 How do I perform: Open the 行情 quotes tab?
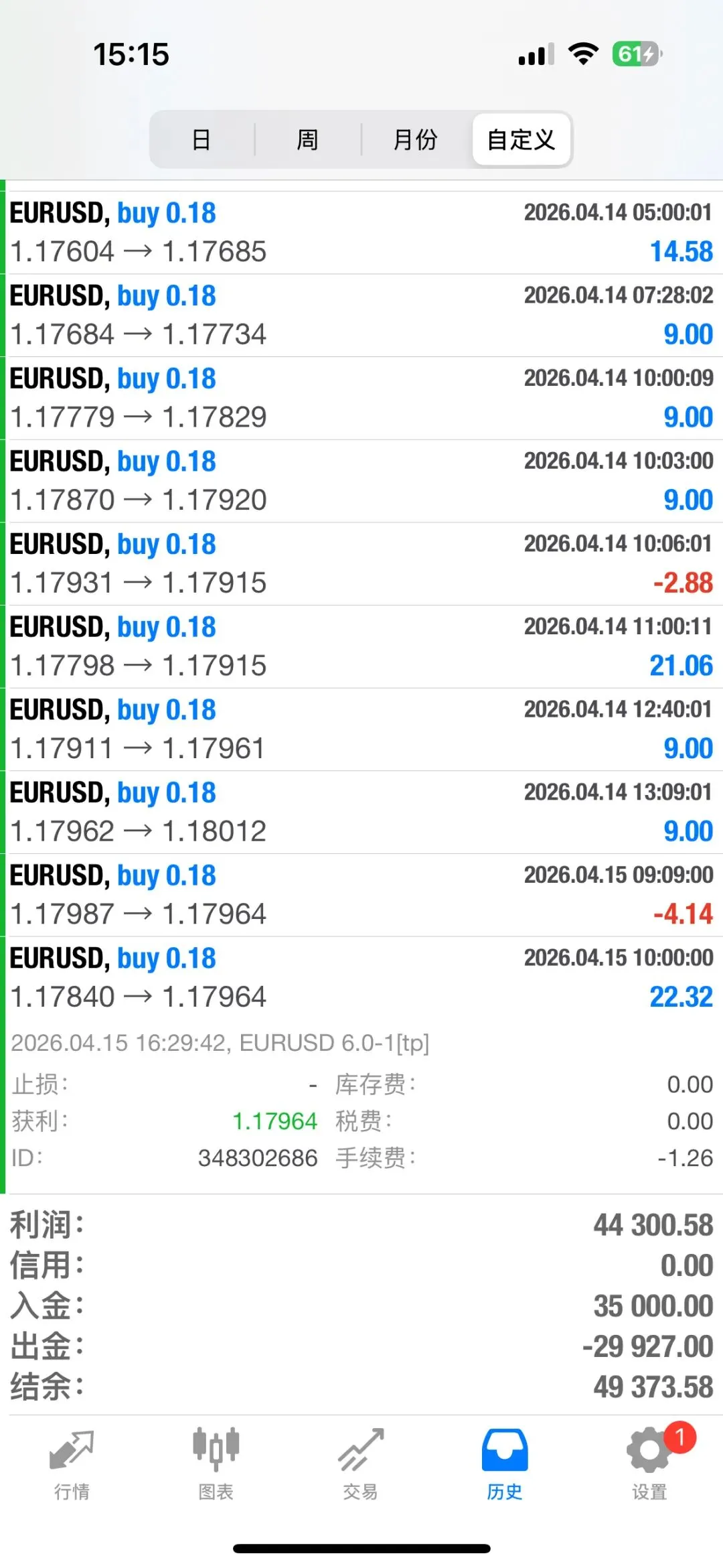click(x=72, y=1463)
